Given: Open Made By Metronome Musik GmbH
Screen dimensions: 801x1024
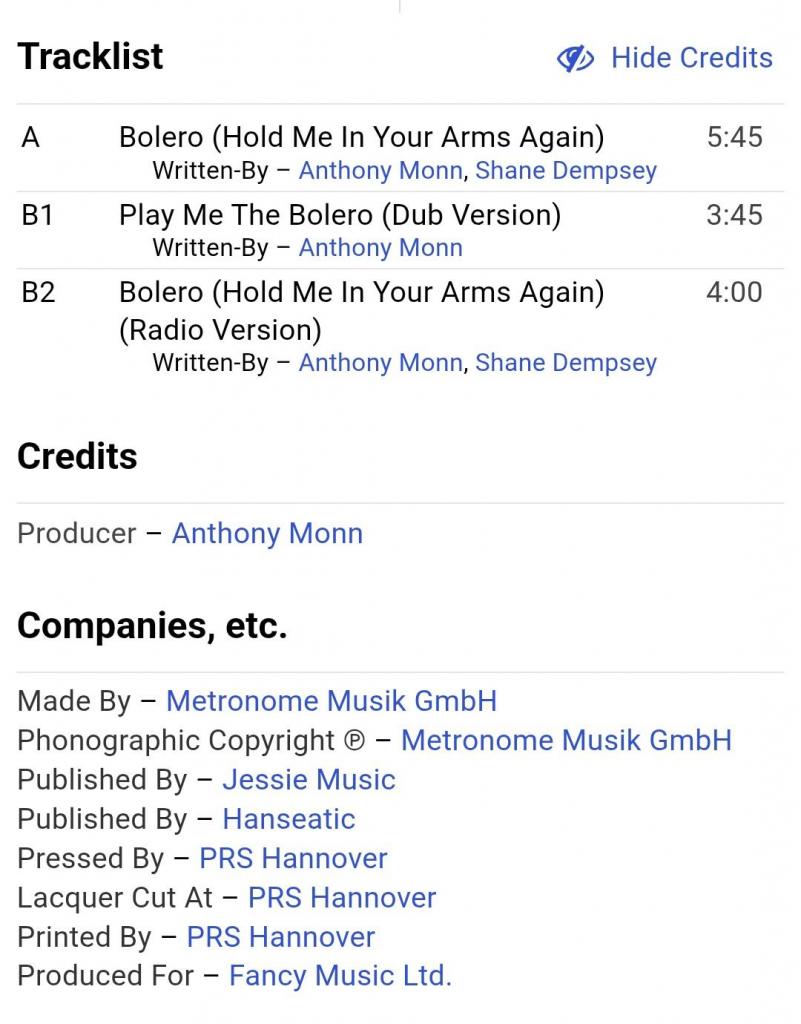Looking at the screenshot, I should point(331,701).
